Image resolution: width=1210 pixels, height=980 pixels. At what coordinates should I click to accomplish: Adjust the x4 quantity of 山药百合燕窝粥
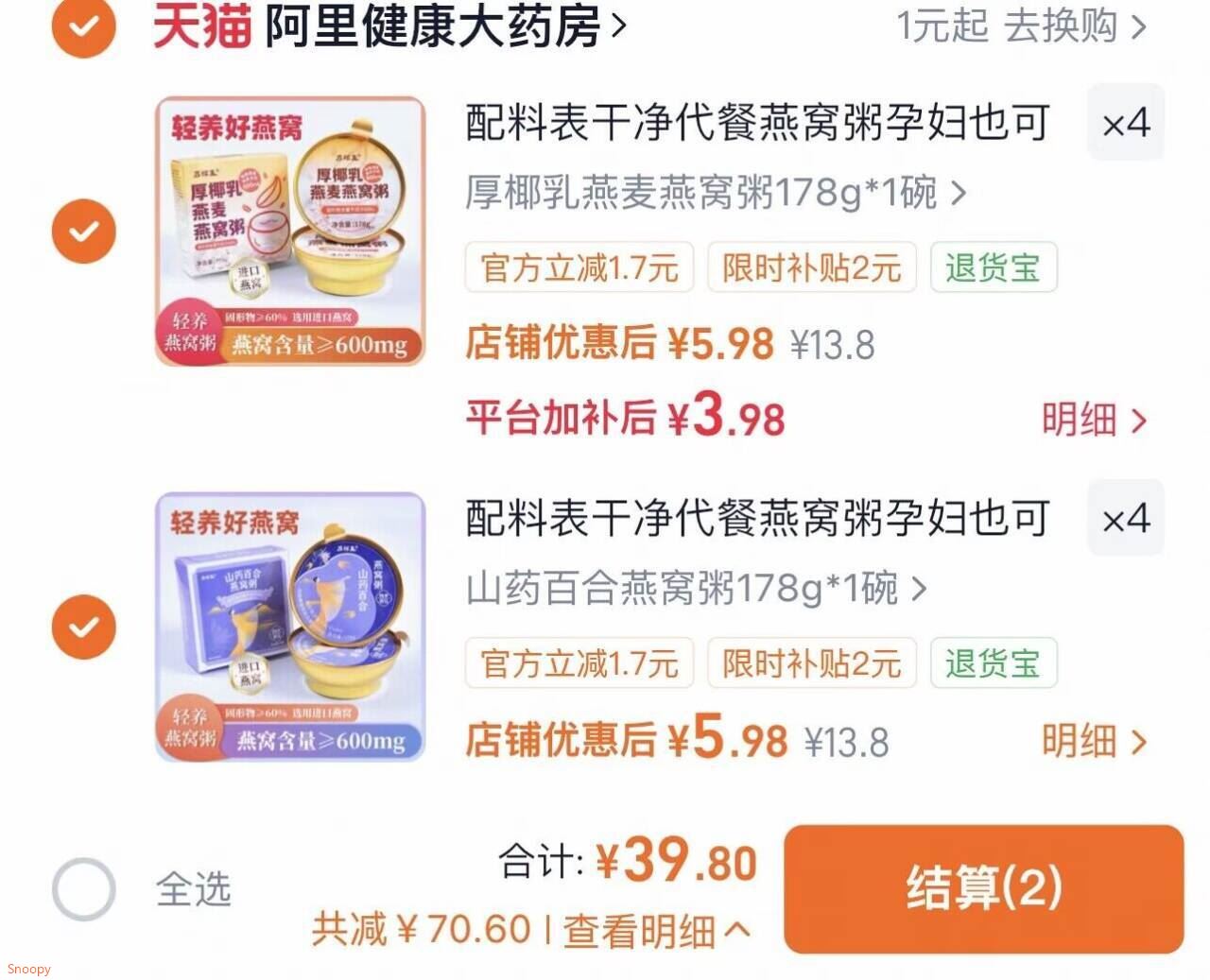(x=1125, y=519)
